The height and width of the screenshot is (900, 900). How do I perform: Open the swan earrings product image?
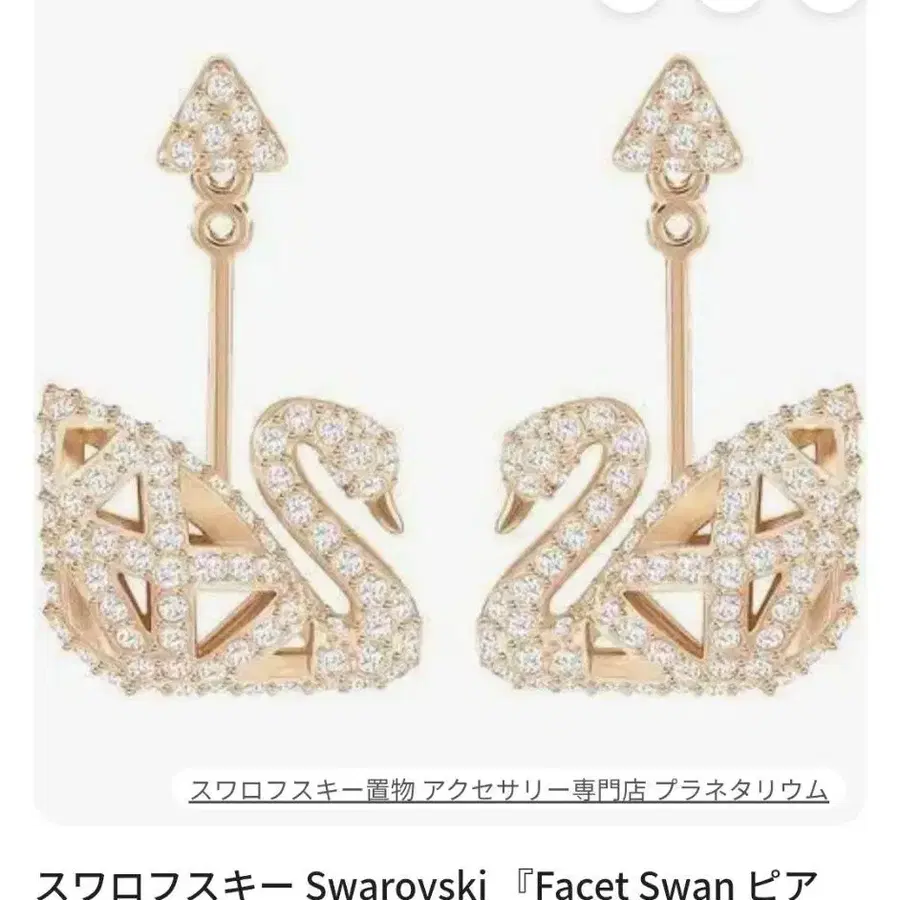point(450,411)
